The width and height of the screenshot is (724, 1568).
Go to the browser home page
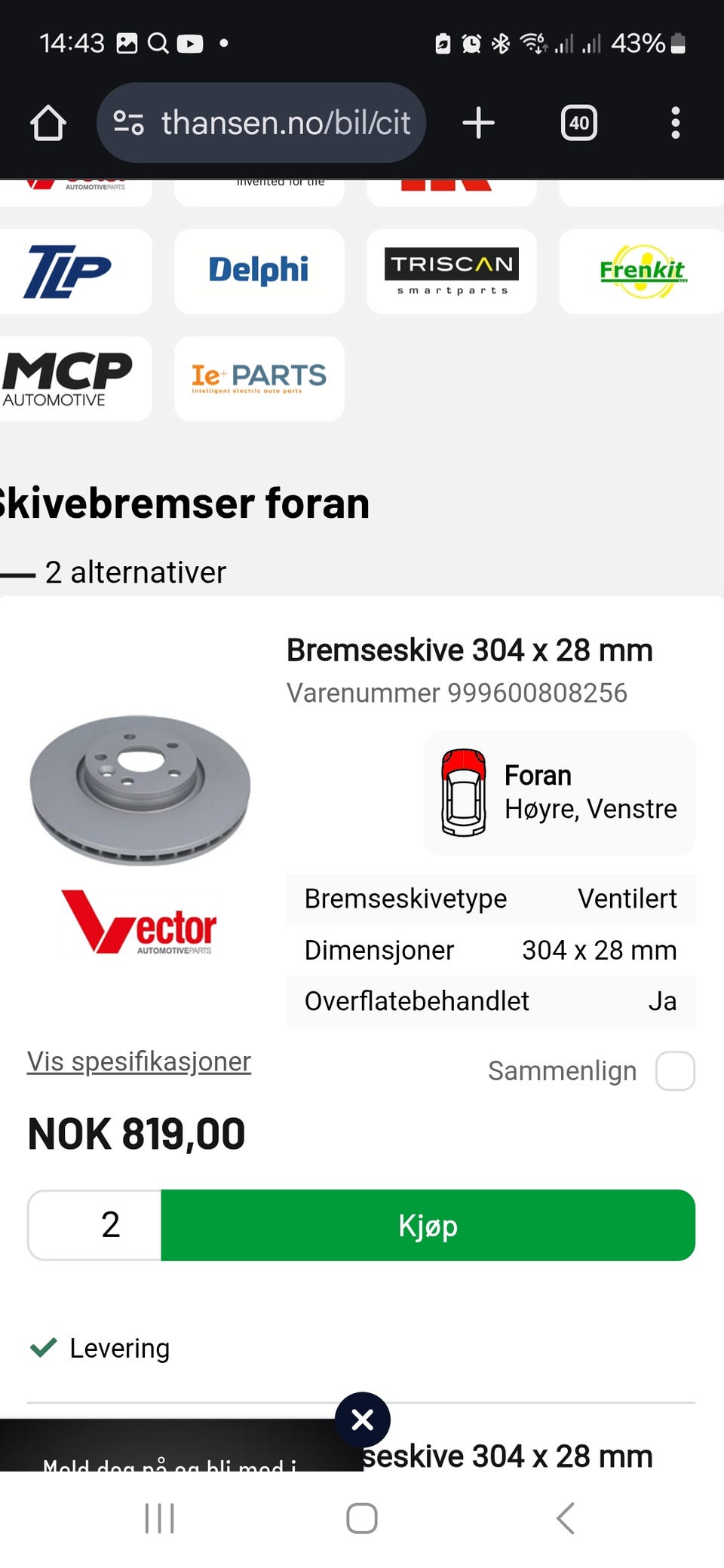pos(48,123)
